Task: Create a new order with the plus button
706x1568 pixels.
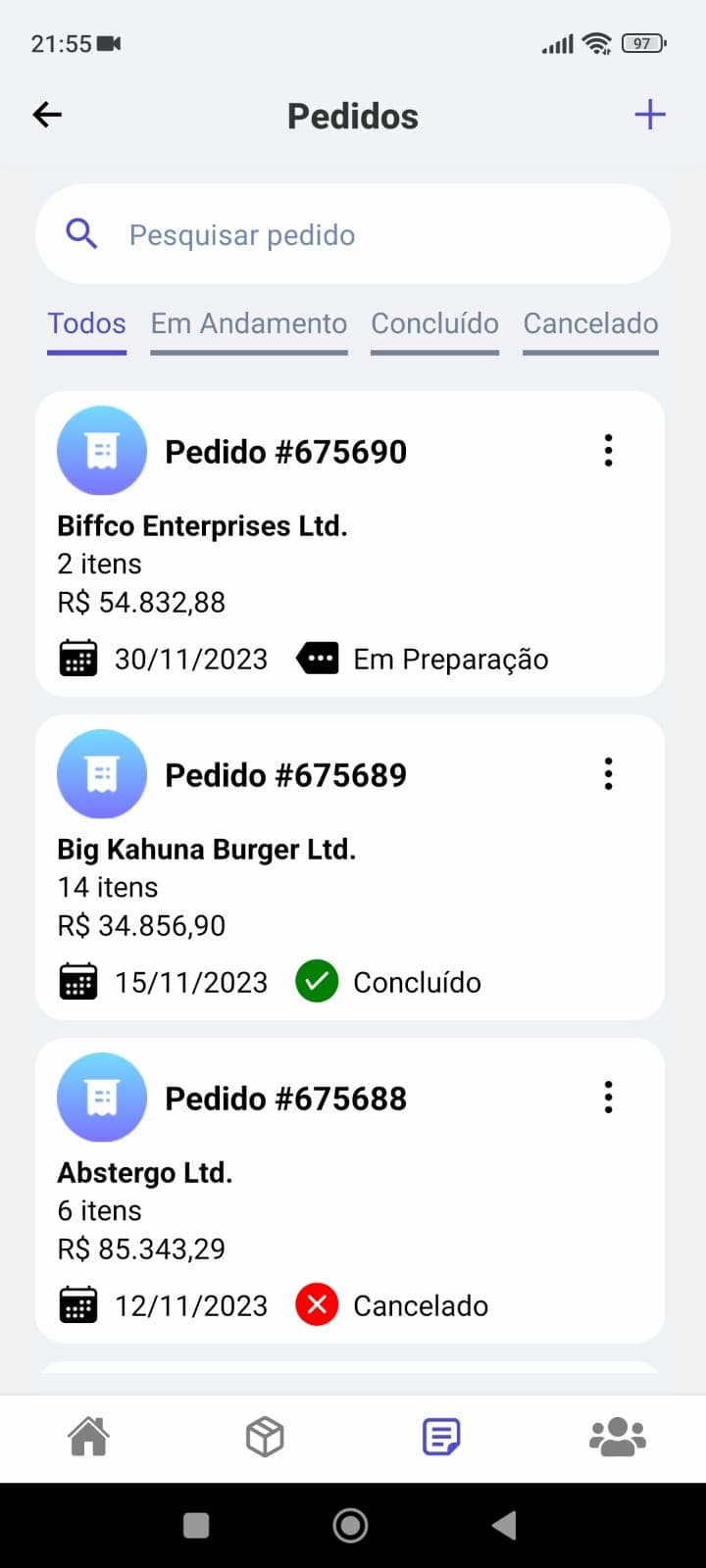Action: pyautogui.click(x=649, y=115)
